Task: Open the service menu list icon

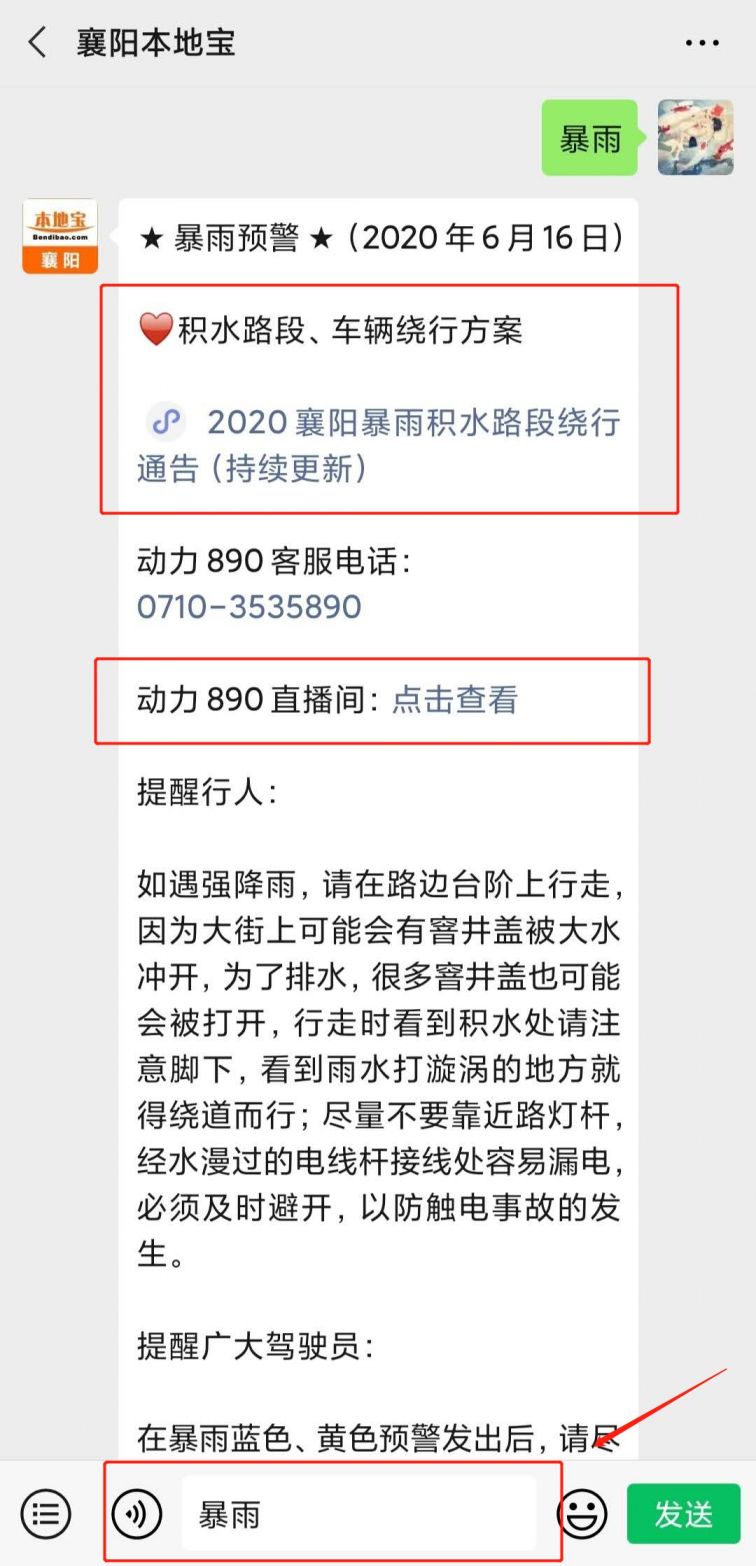Action: pos(45,1514)
